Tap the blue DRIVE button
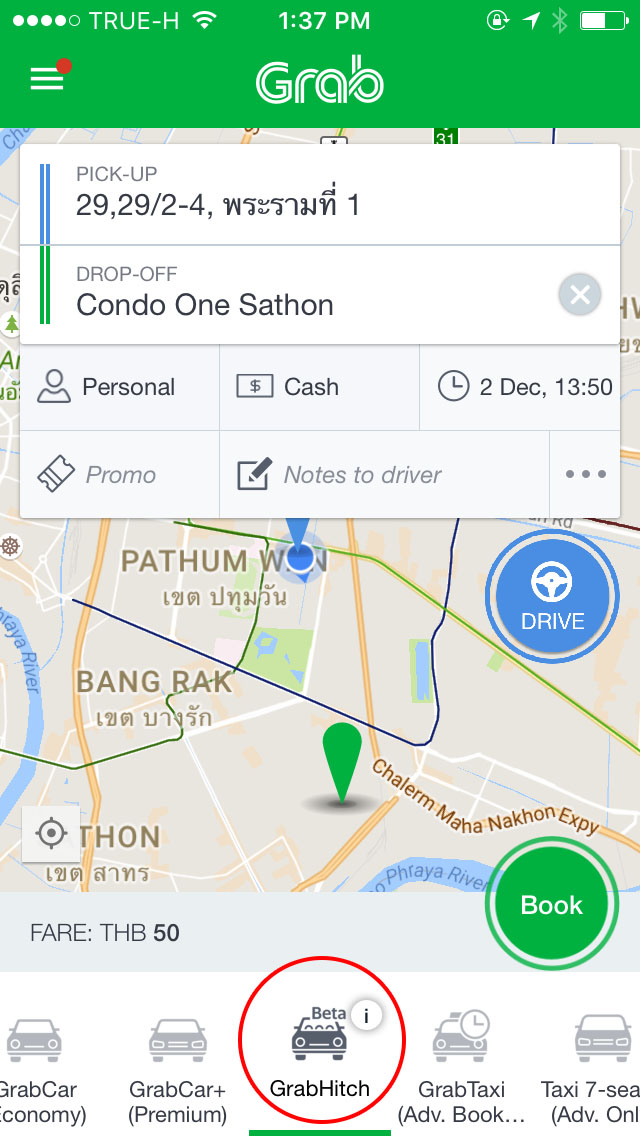Image resolution: width=640 pixels, height=1136 pixels. click(x=552, y=598)
